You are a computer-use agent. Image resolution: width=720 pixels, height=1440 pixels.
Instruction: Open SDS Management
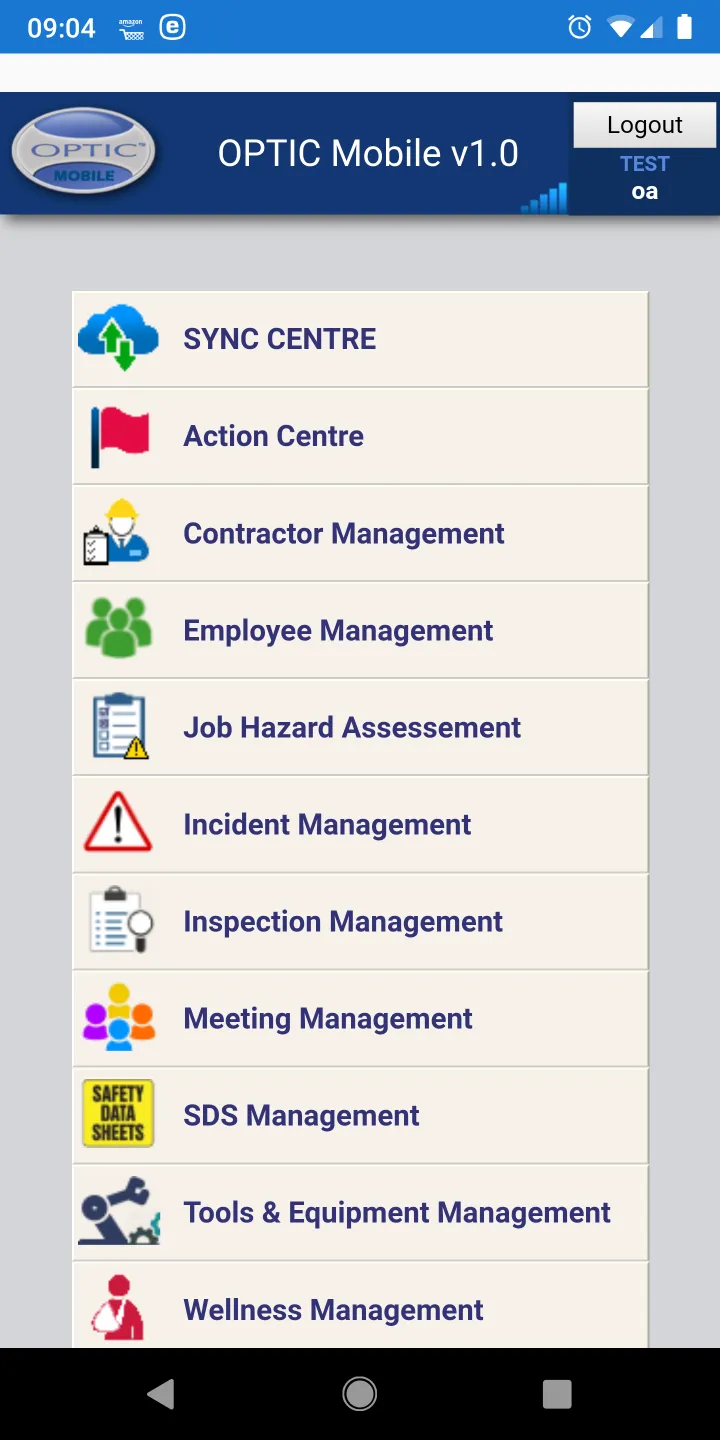(360, 1115)
